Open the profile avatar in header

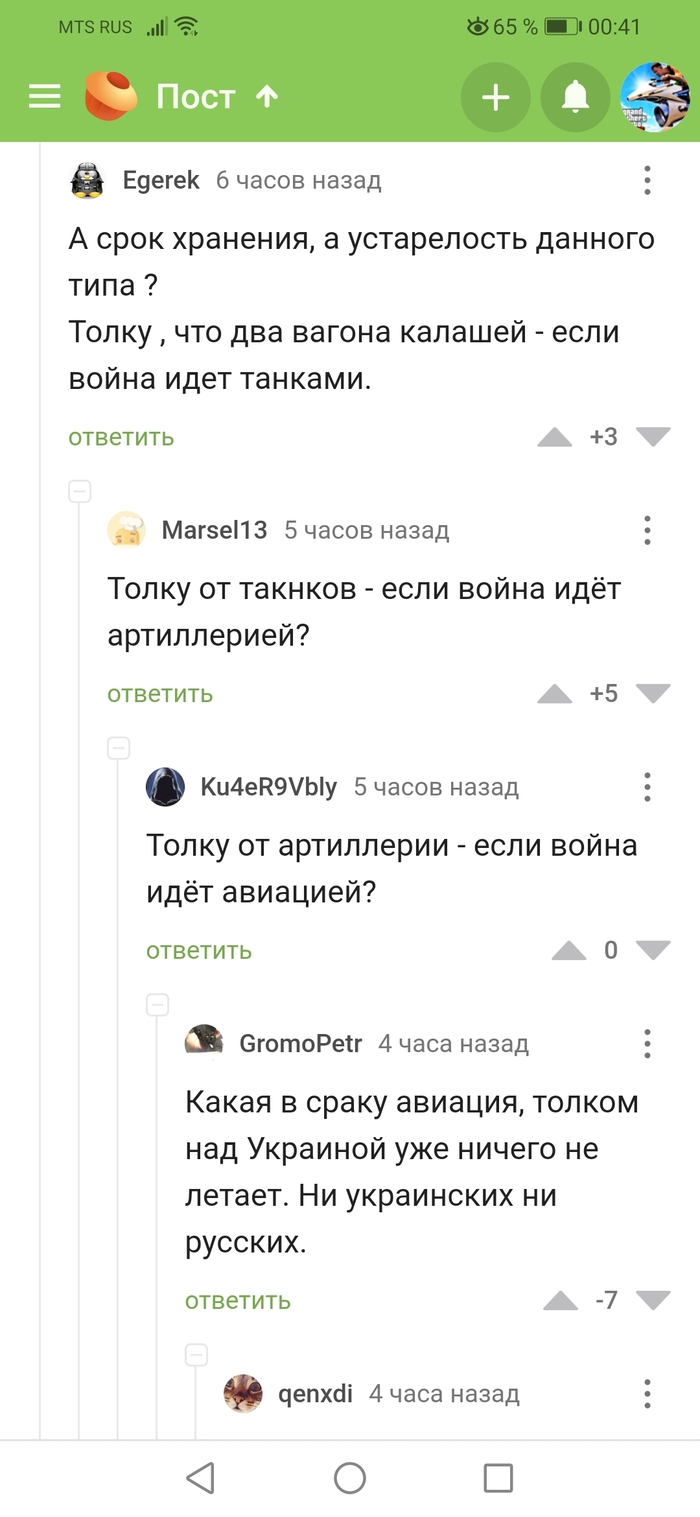click(x=655, y=97)
